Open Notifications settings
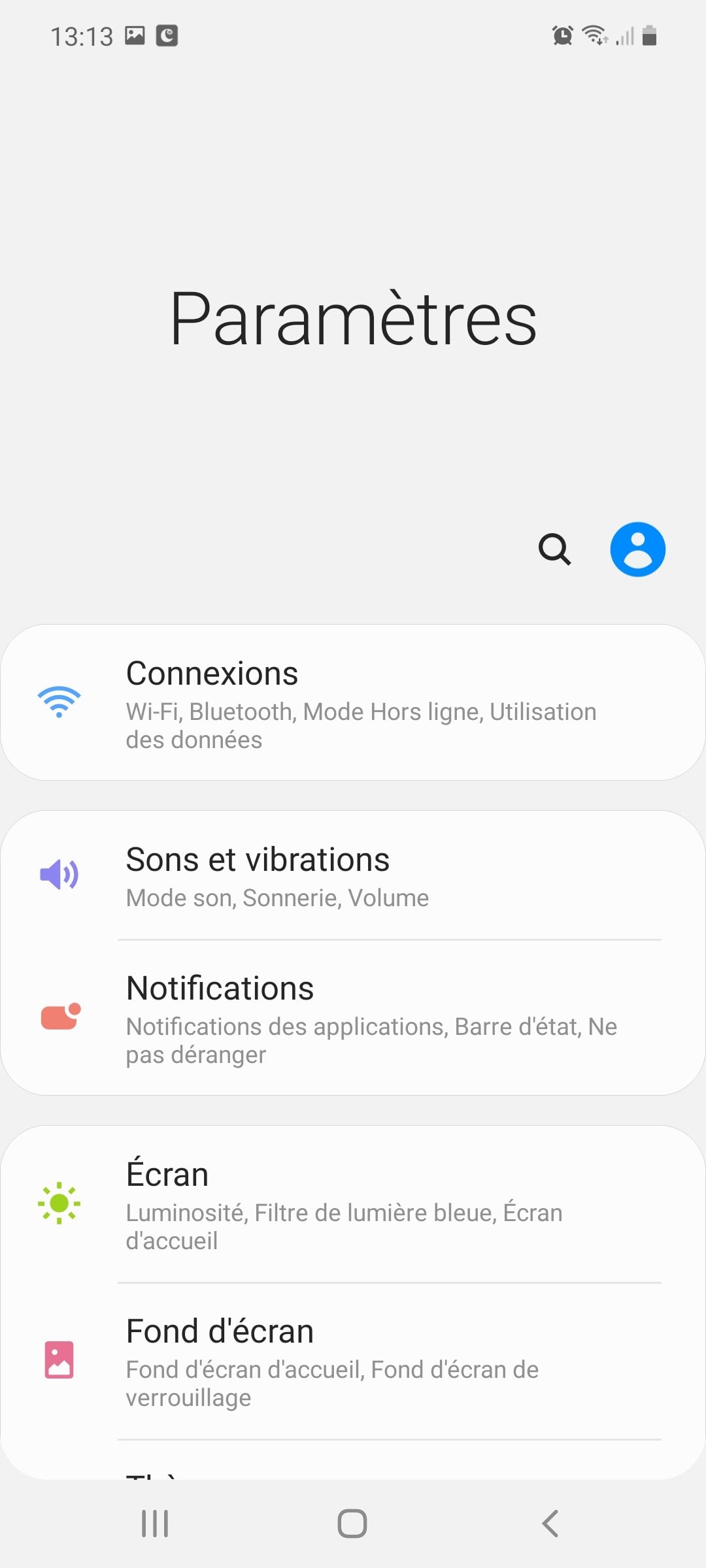The height and width of the screenshot is (1568, 706). [x=353, y=1018]
